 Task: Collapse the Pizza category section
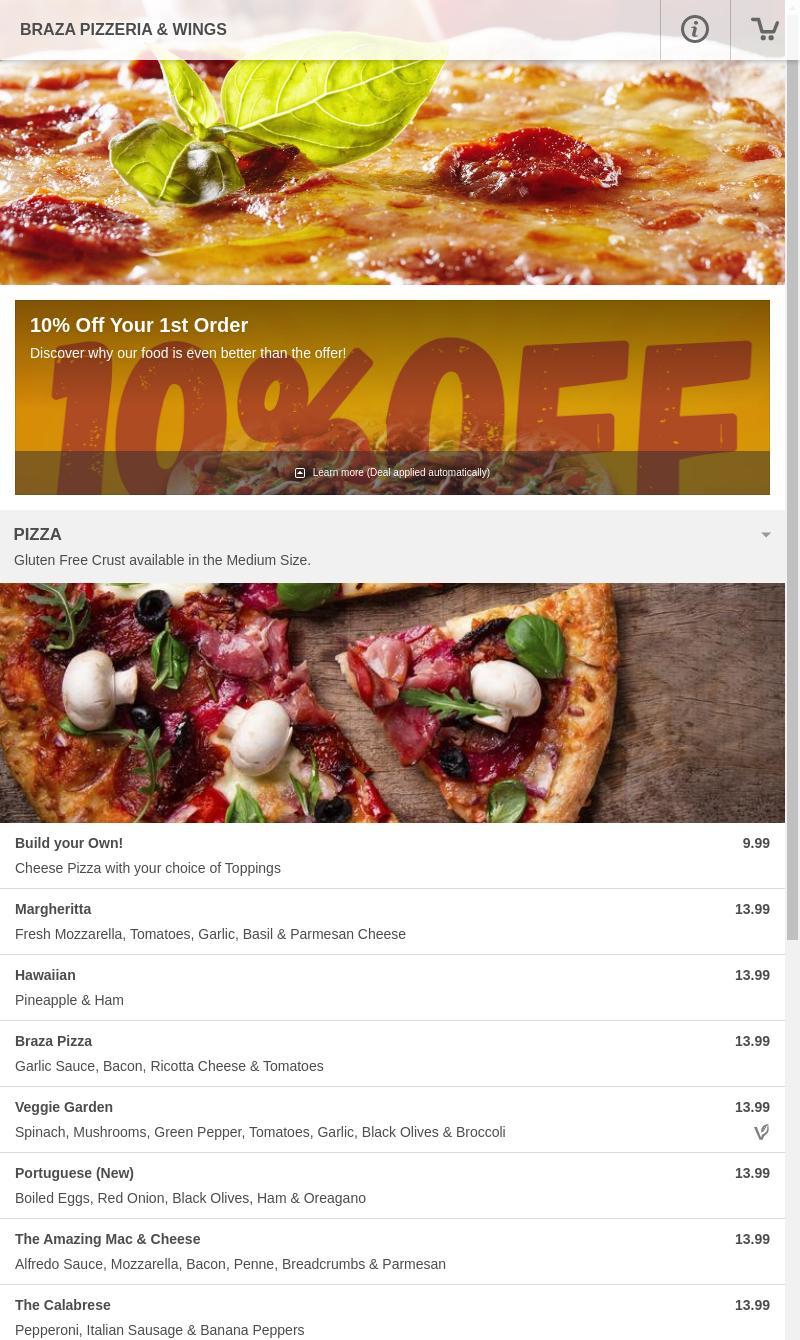coord(765,535)
